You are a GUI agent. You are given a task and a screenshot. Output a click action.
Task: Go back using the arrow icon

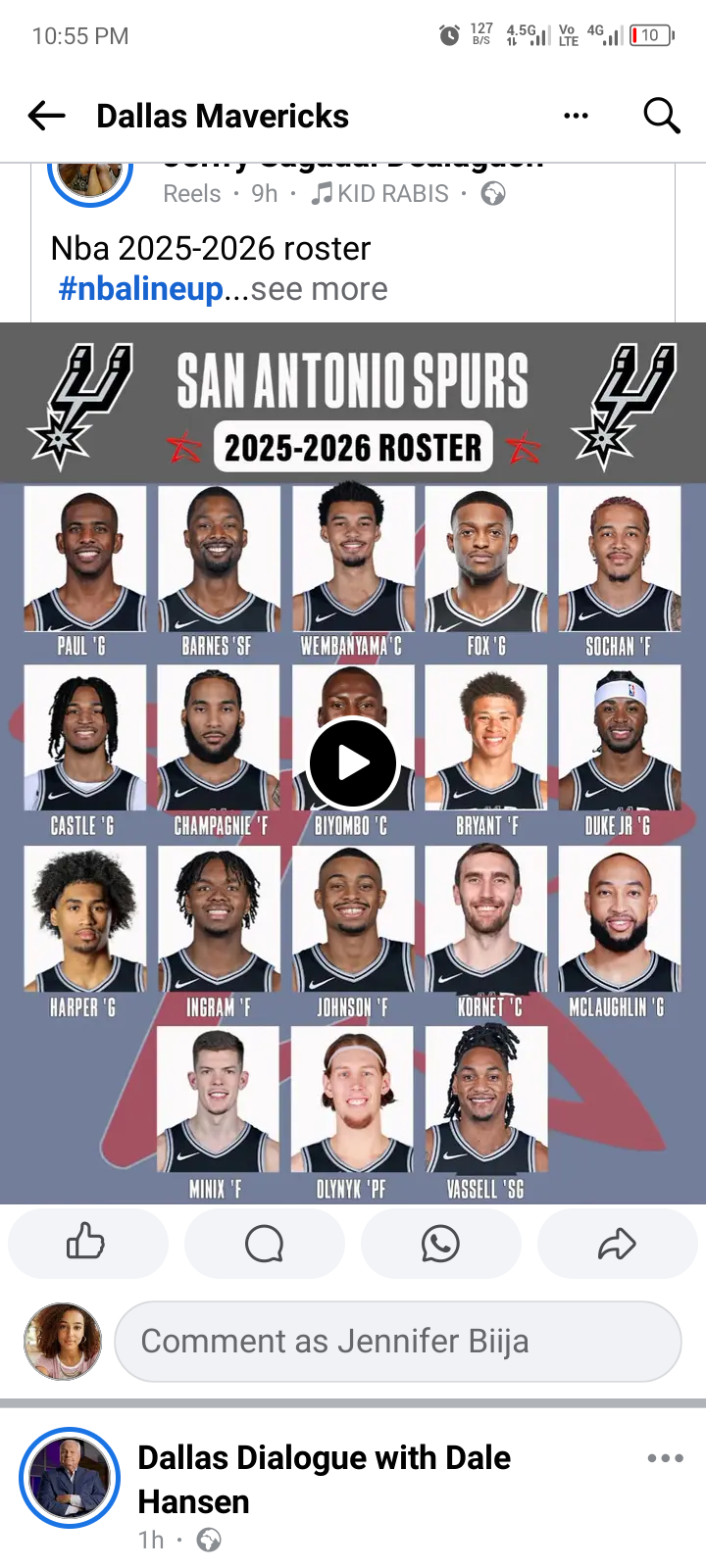point(46,116)
